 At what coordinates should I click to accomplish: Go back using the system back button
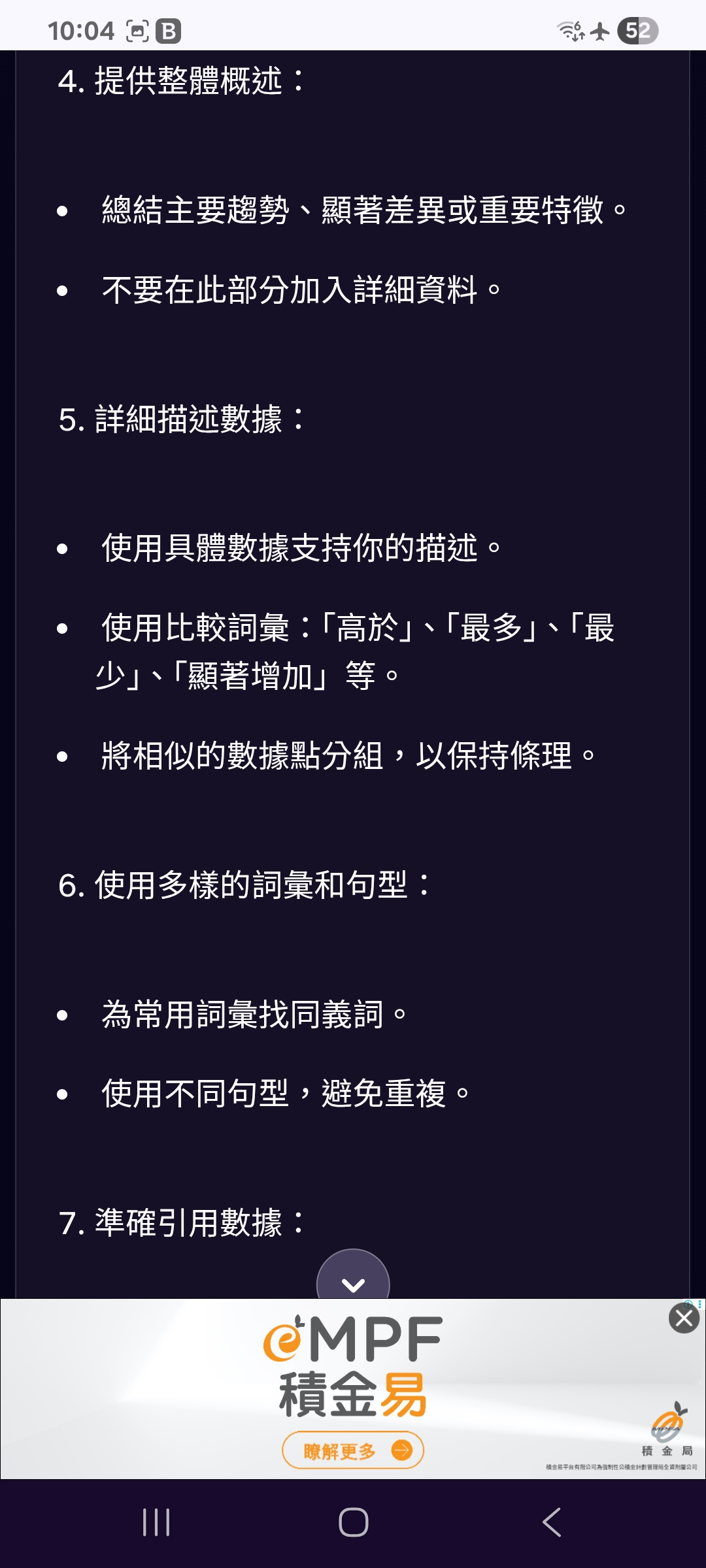click(x=552, y=1522)
